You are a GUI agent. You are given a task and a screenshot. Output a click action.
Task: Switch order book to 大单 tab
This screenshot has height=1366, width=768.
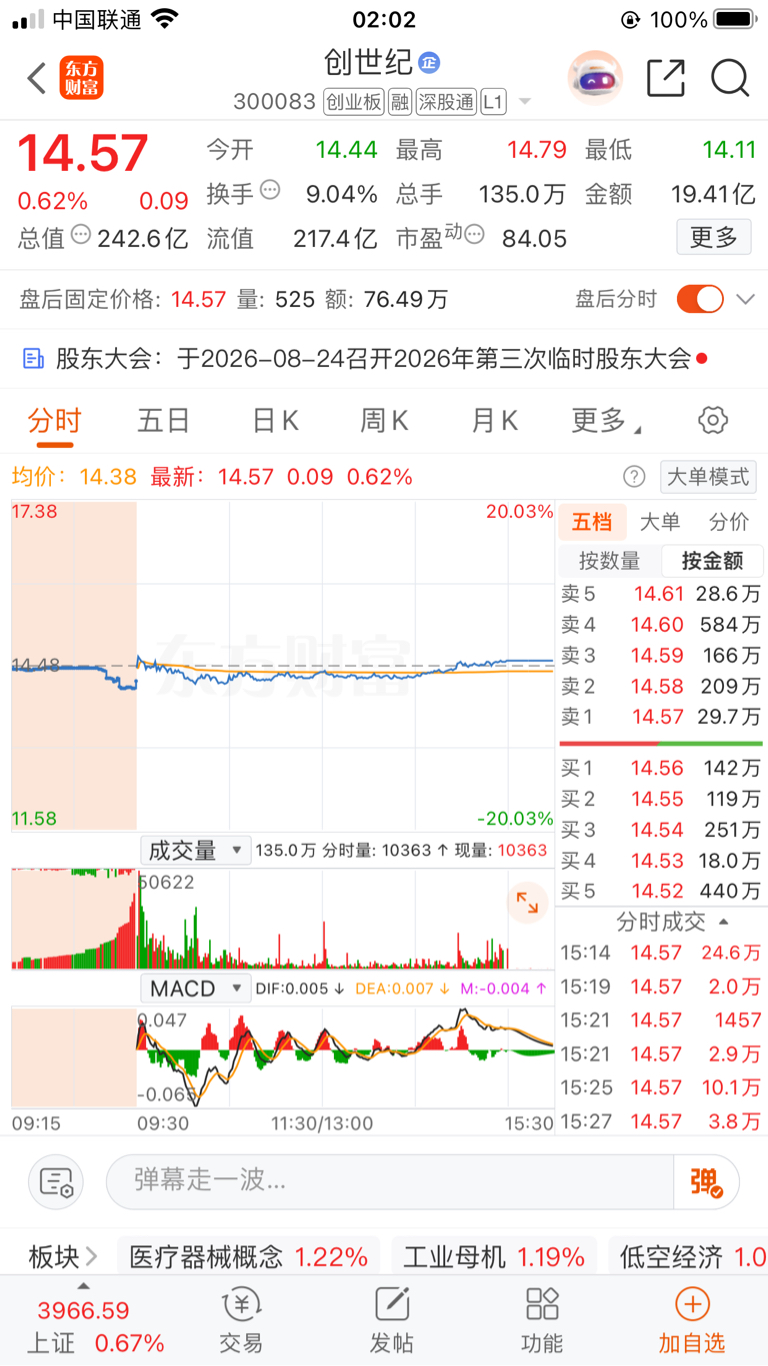[x=659, y=521]
